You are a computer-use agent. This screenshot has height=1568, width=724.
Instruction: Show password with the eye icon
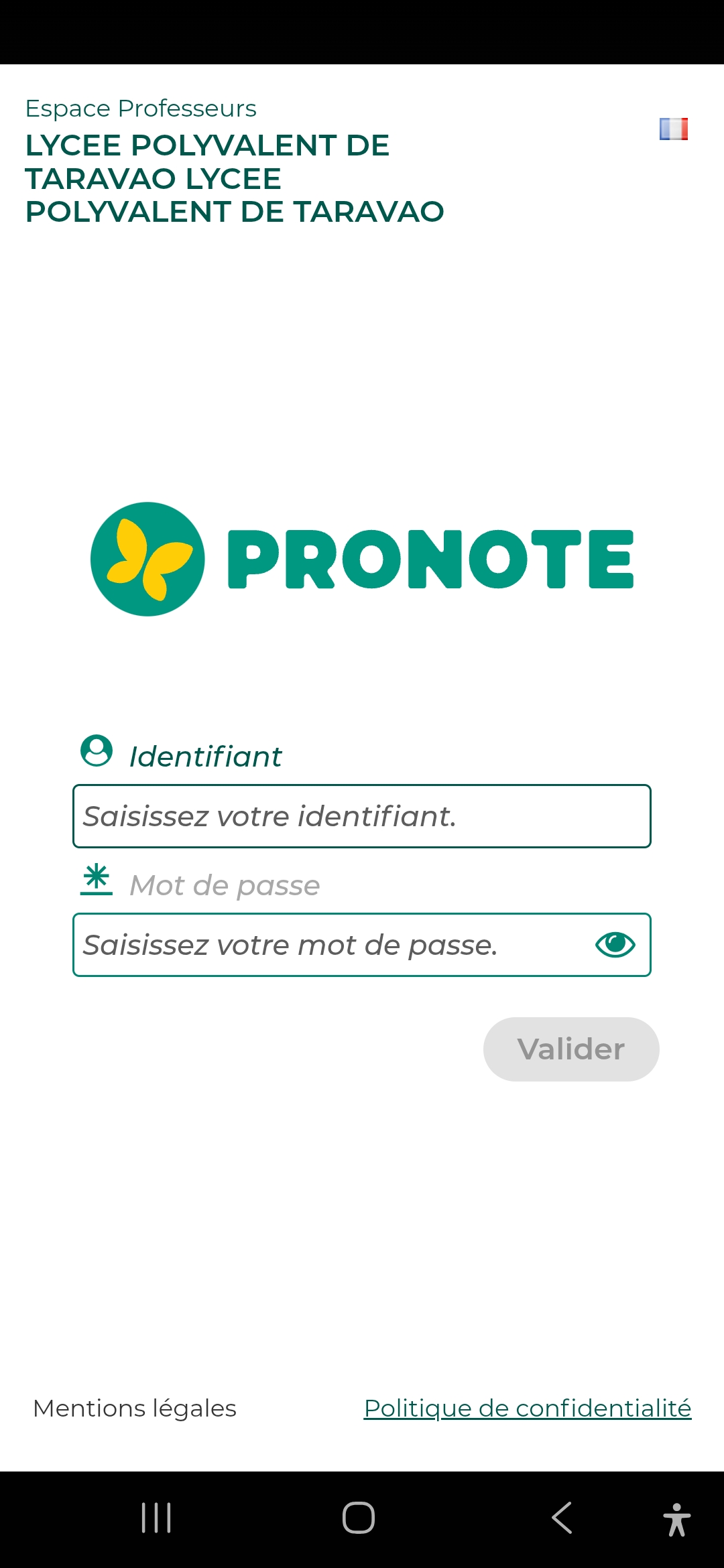pos(615,945)
